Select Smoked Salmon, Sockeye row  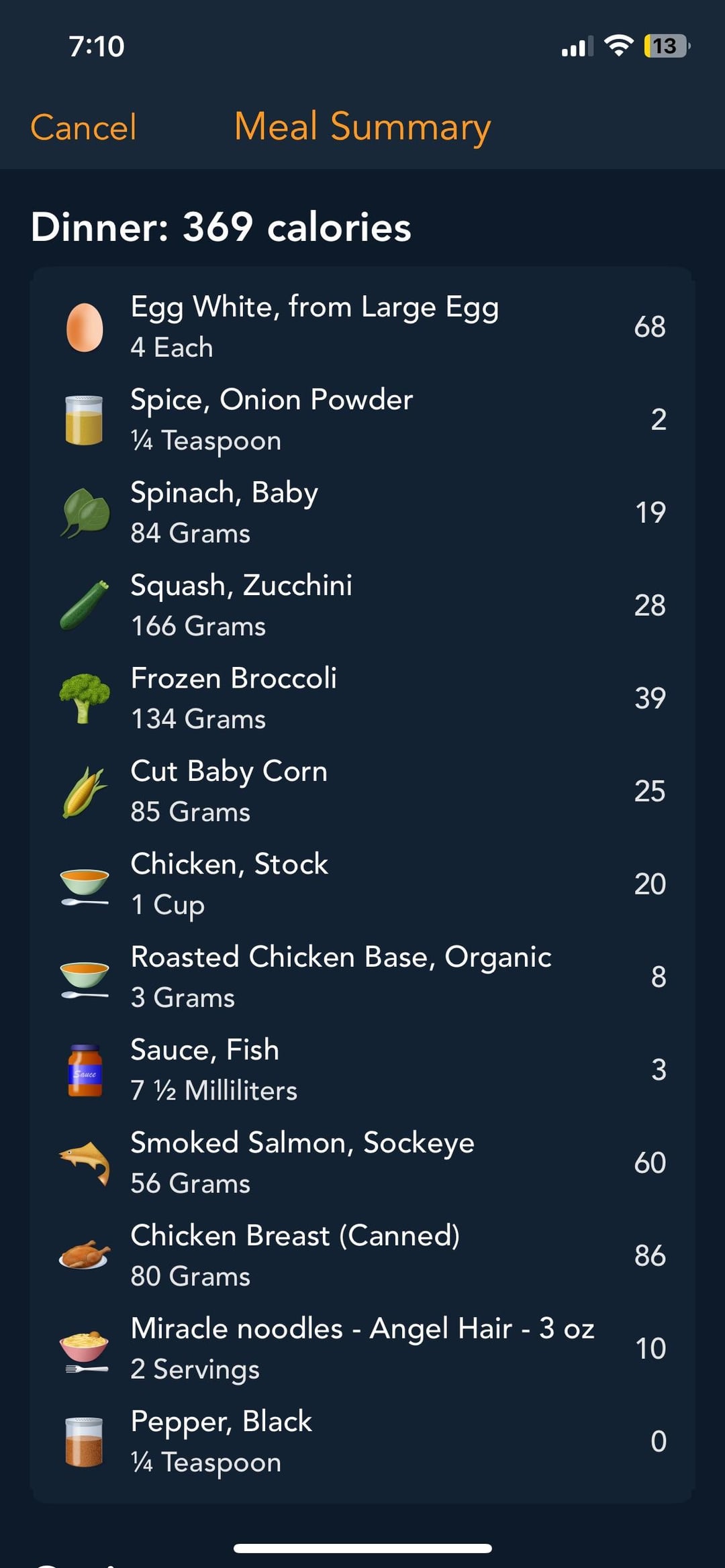coord(362,1162)
